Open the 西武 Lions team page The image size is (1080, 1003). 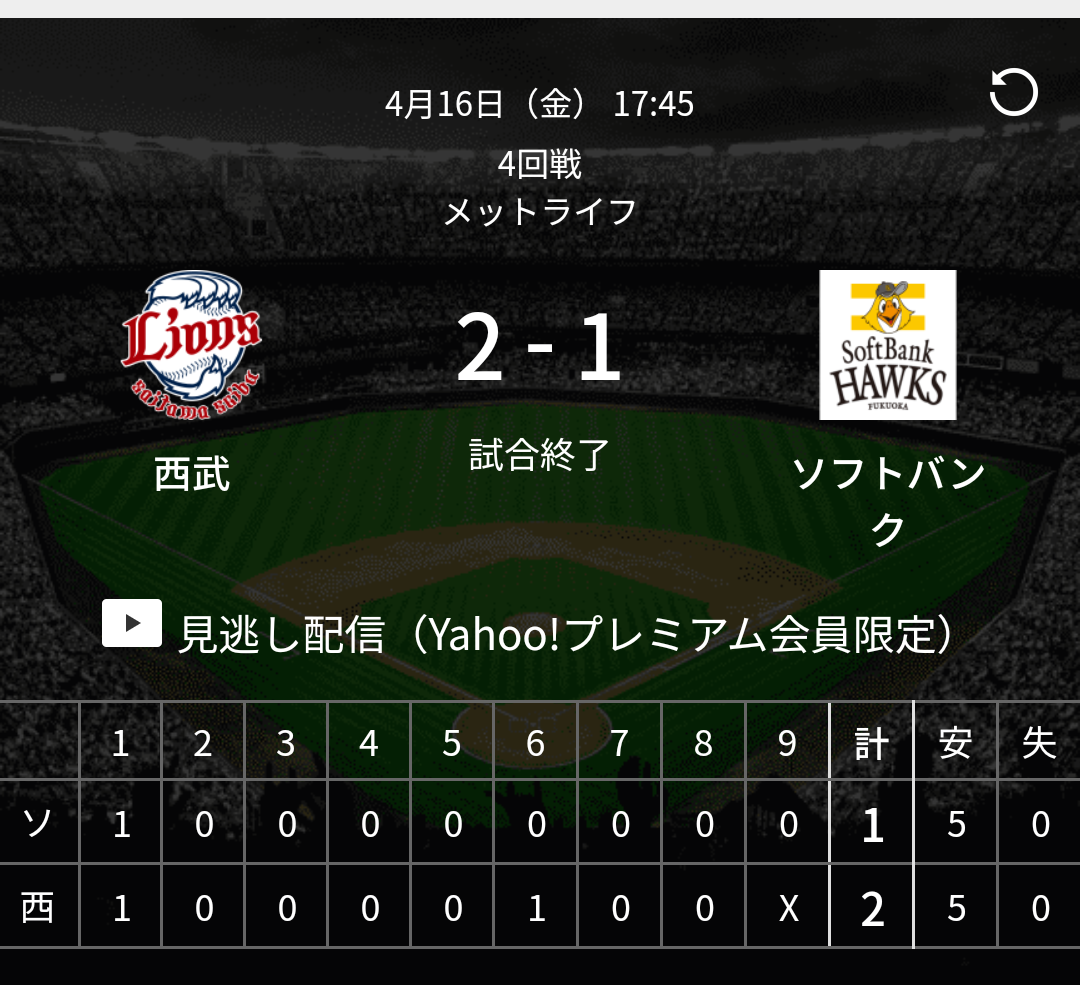(192, 345)
